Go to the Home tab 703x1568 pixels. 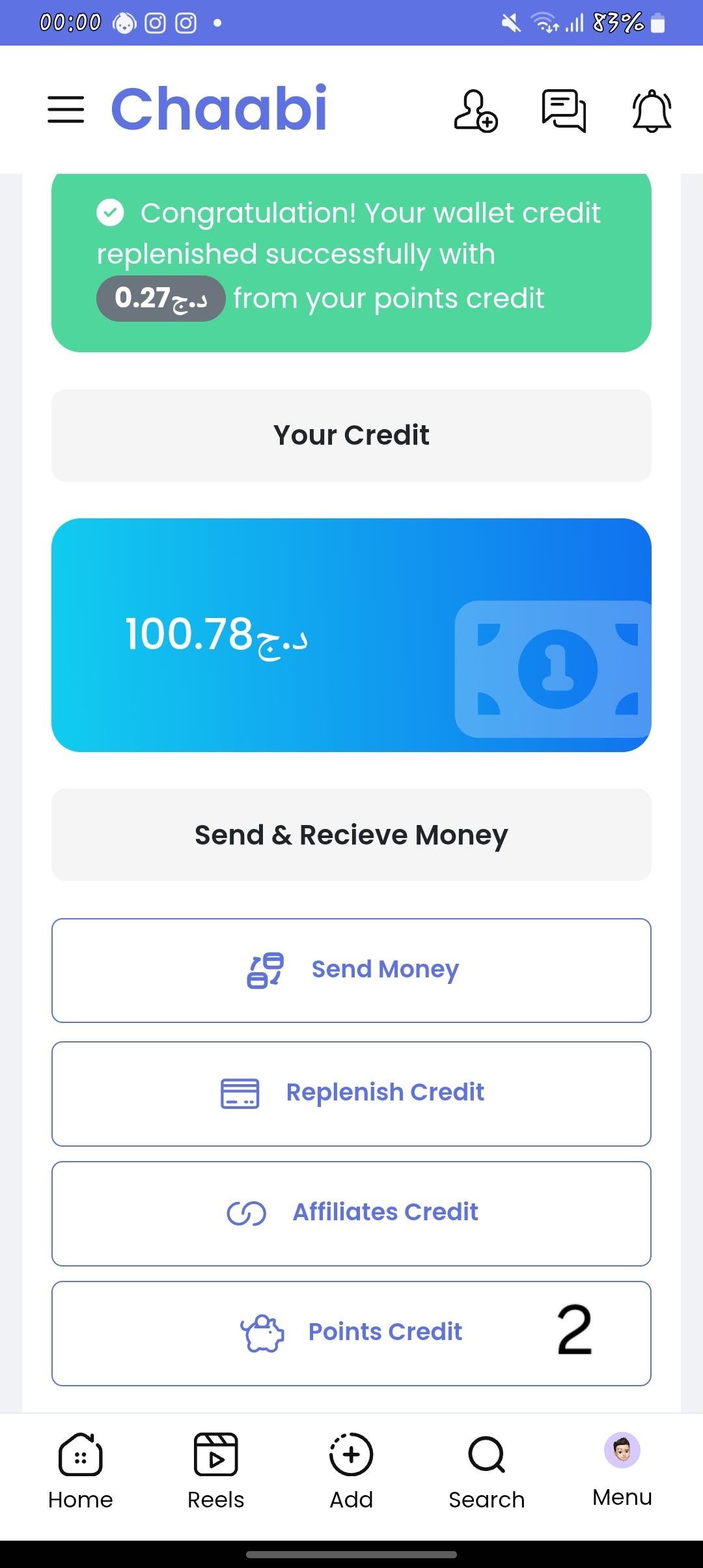81,1472
